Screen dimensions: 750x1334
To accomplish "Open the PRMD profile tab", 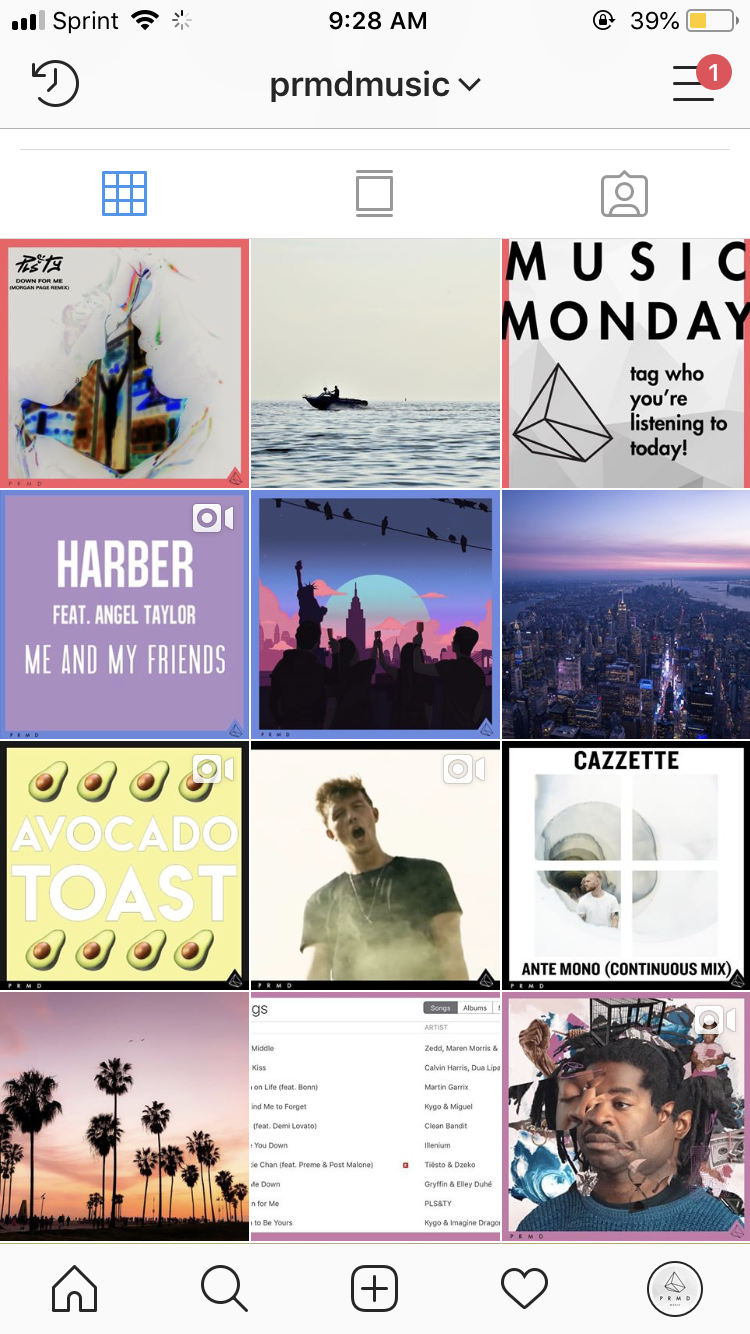I will tap(675, 1288).
